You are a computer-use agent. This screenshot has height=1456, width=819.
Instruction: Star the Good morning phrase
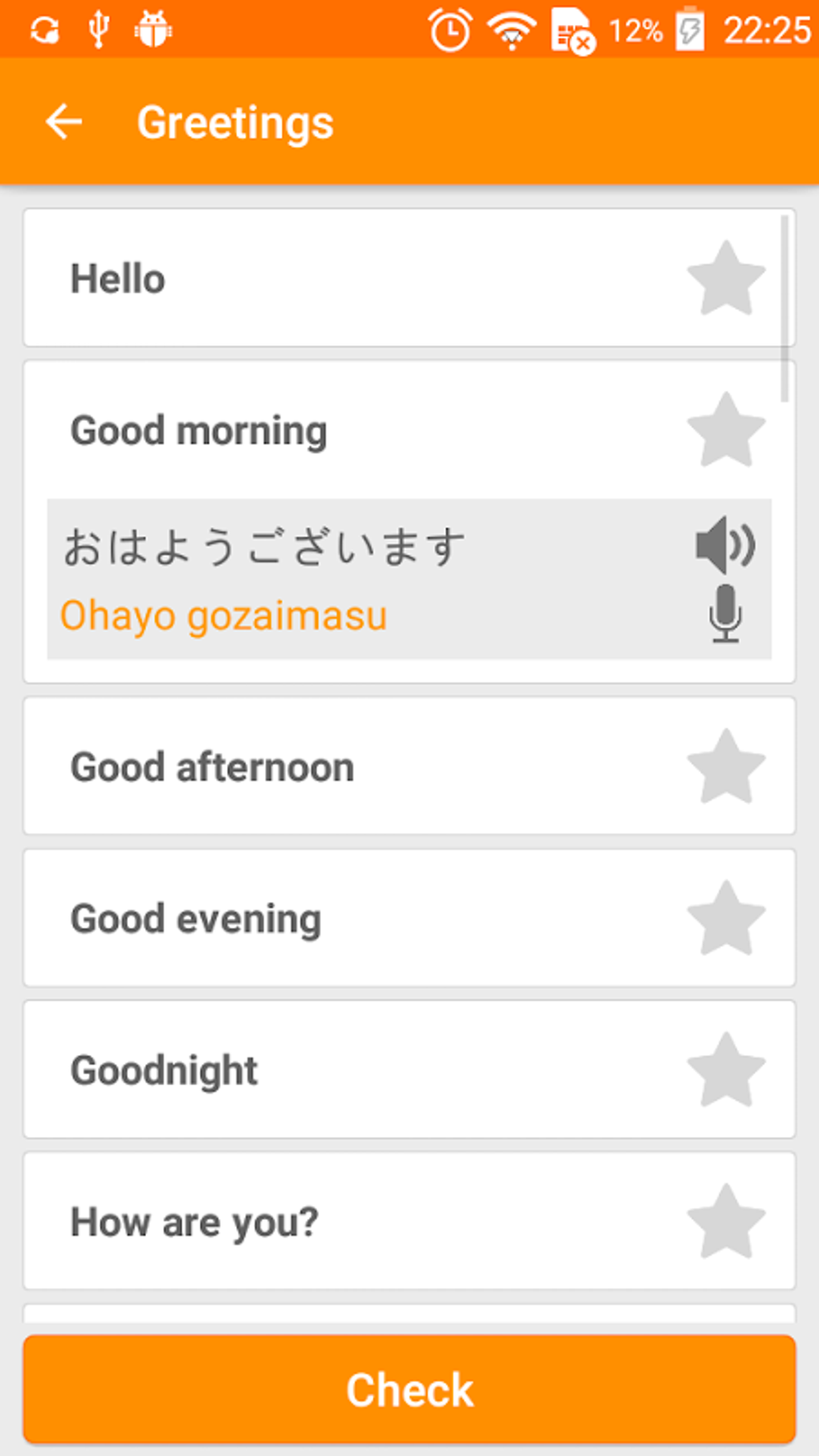click(x=726, y=430)
